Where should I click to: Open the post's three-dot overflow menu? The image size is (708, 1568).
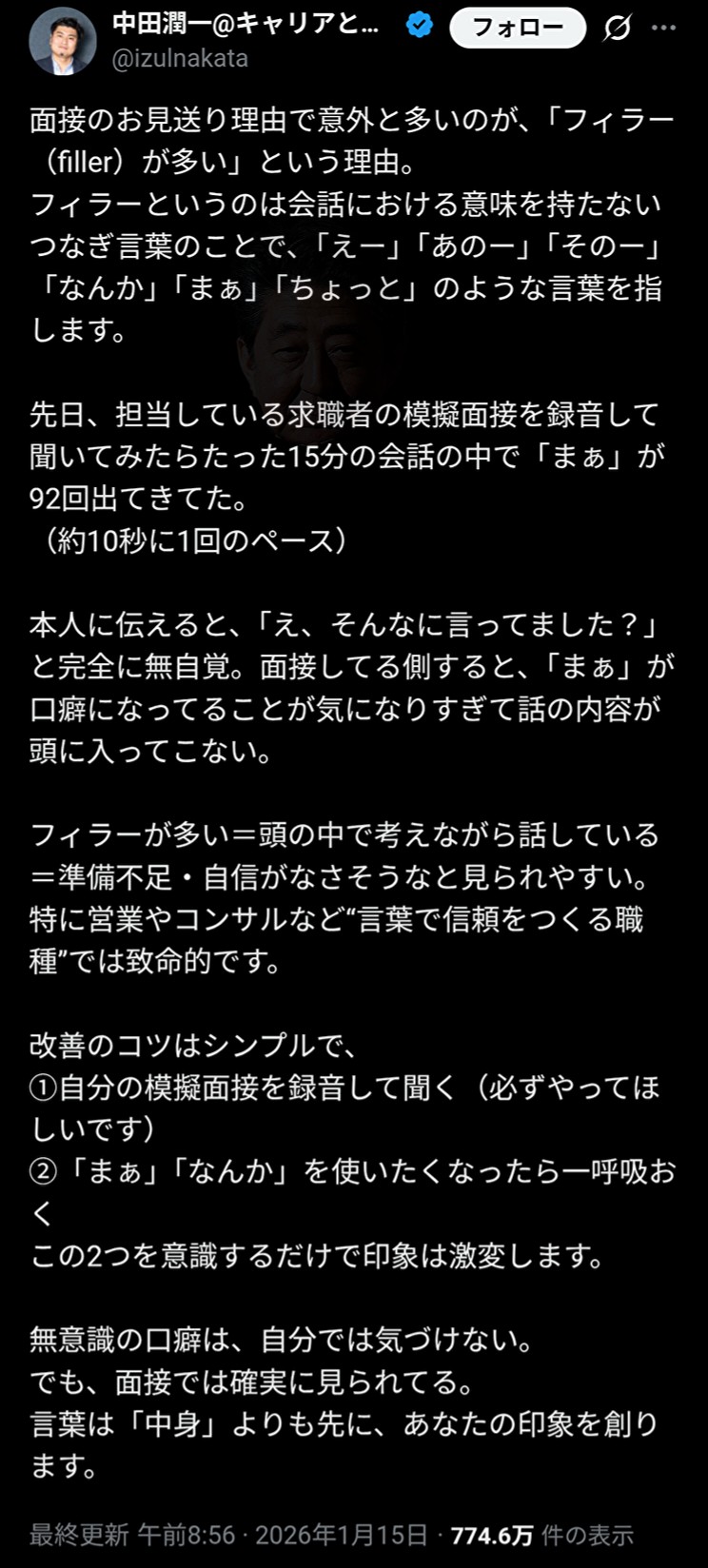(x=664, y=29)
